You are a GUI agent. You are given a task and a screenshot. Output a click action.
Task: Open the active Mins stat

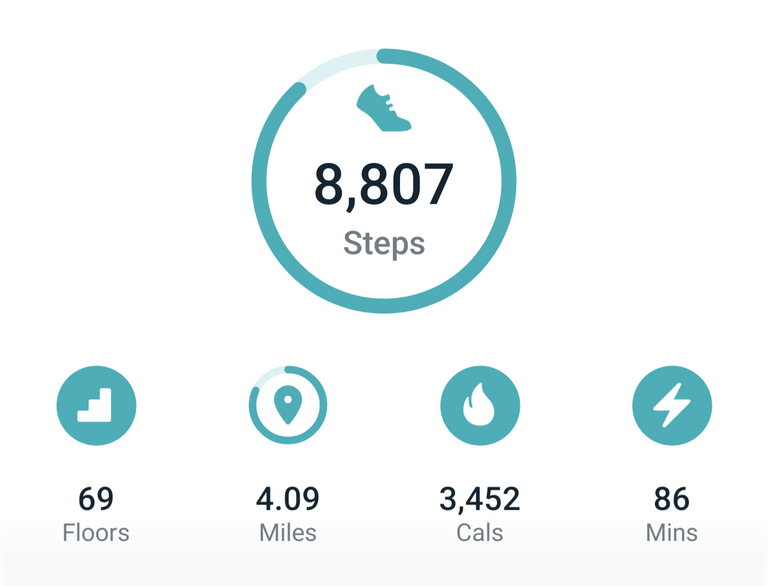pos(672,406)
